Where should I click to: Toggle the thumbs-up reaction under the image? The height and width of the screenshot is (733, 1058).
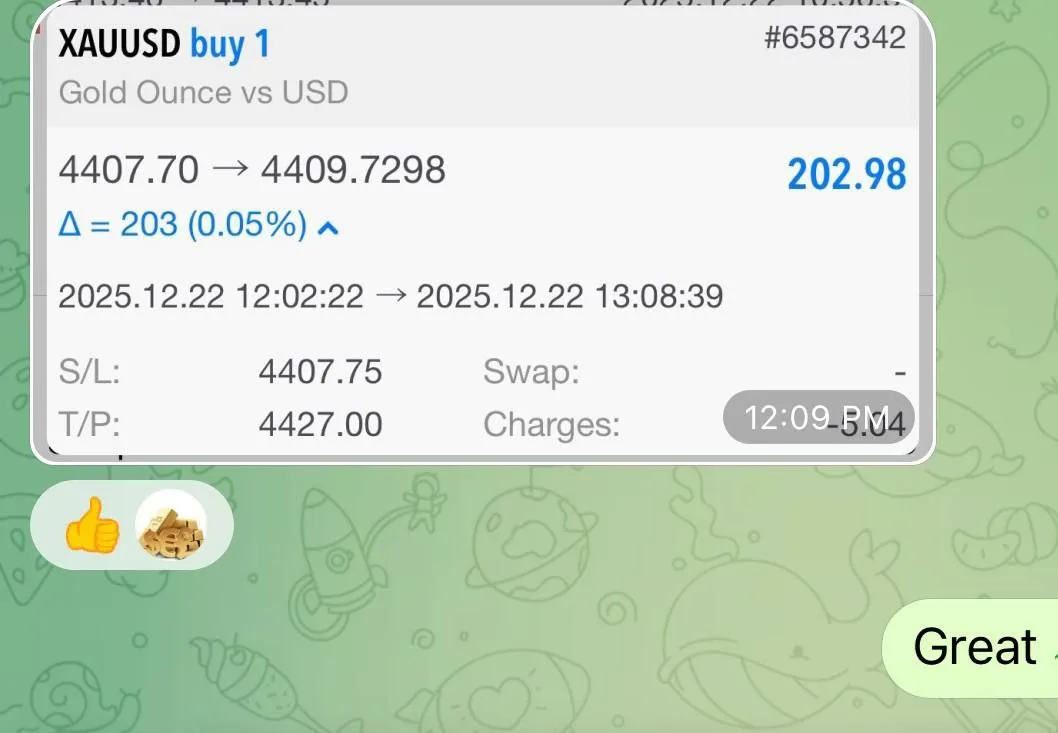91,527
